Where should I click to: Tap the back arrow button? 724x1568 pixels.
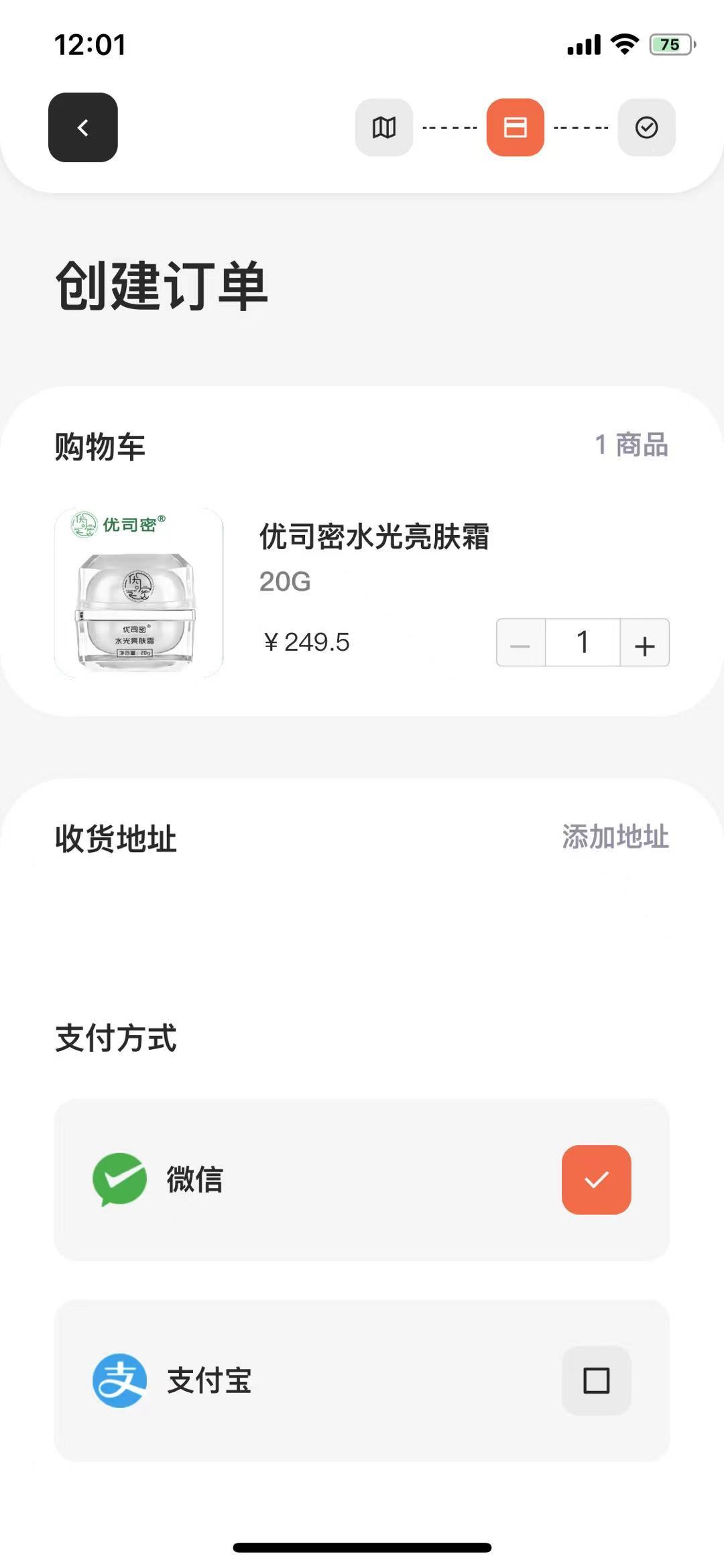coord(82,129)
